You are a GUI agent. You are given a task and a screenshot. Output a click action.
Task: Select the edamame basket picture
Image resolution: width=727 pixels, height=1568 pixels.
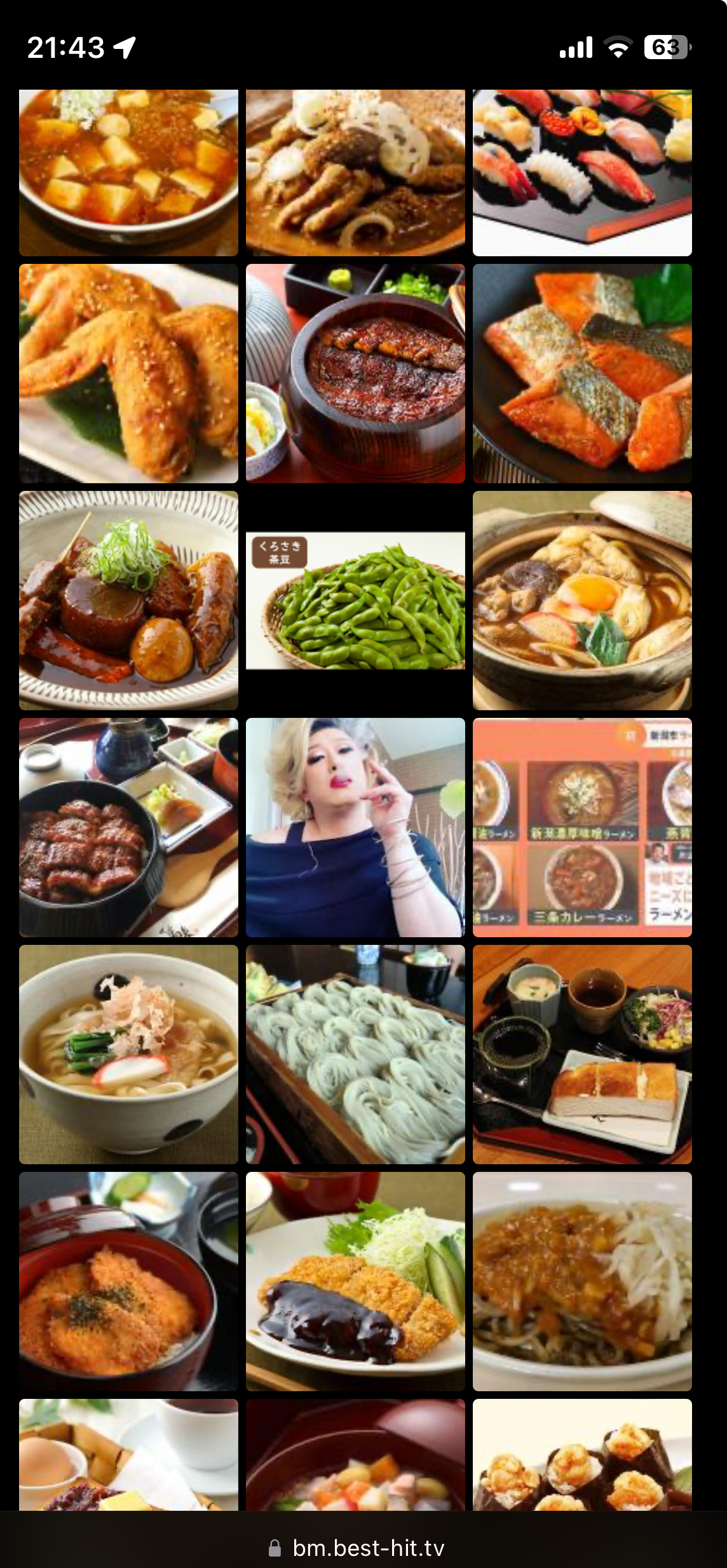click(x=355, y=600)
